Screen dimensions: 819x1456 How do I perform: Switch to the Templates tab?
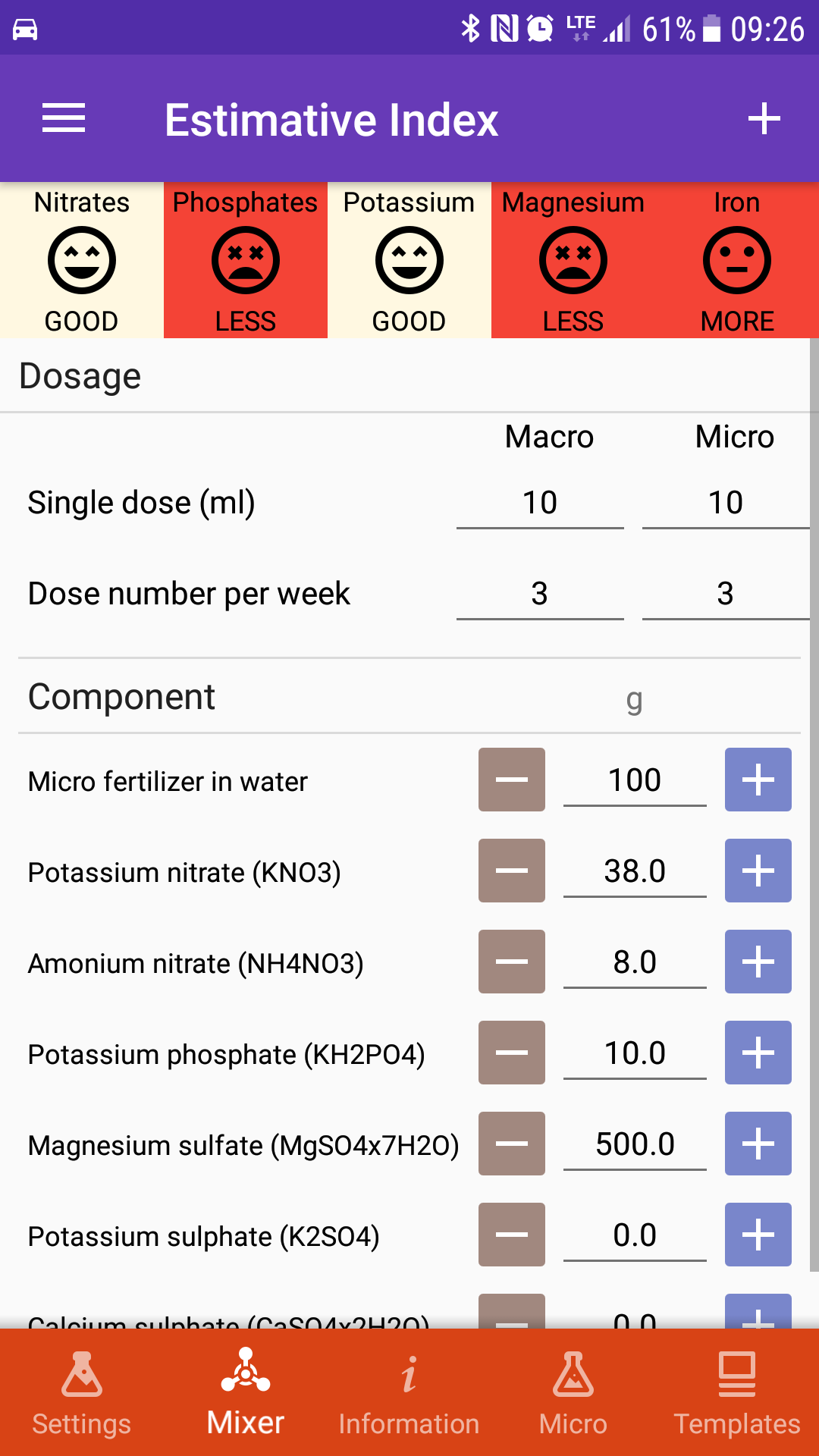pyautogui.click(x=737, y=1394)
